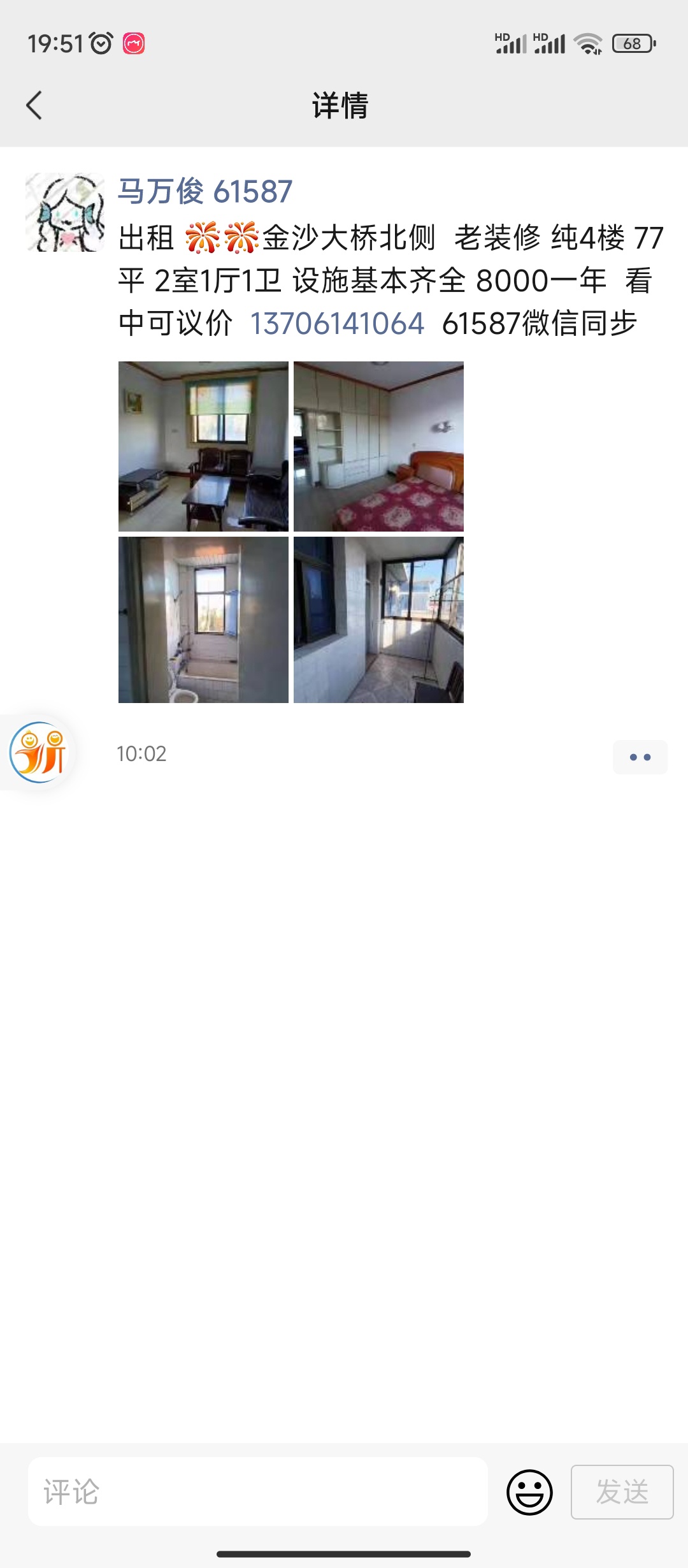The width and height of the screenshot is (688, 1568).
Task: Open the emoji picker smiley icon
Action: [x=529, y=1492]
